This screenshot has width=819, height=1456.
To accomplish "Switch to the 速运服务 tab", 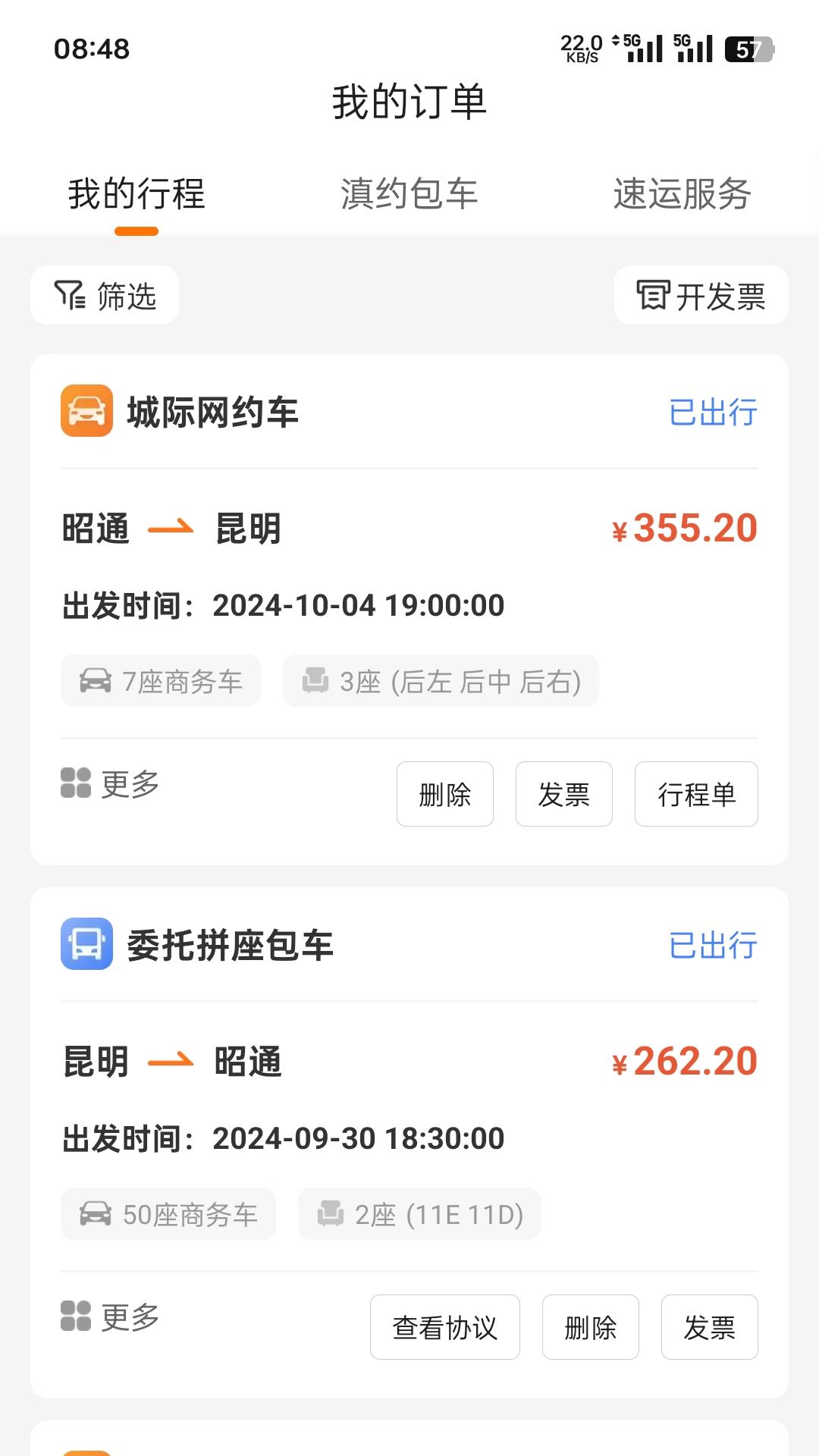I will point(682,195).
